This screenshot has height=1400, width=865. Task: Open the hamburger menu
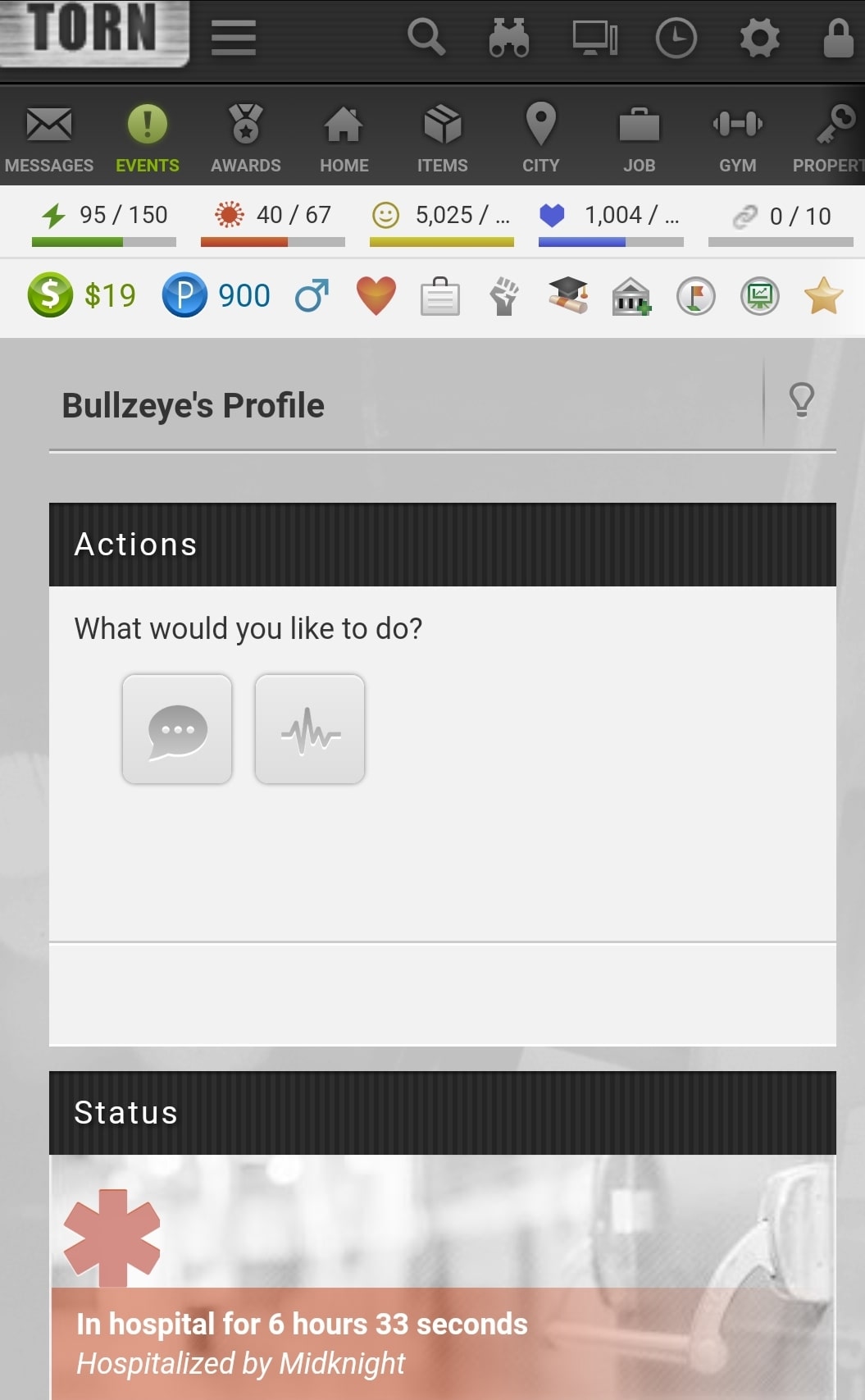pyautogui.click(x=234, y=38)
